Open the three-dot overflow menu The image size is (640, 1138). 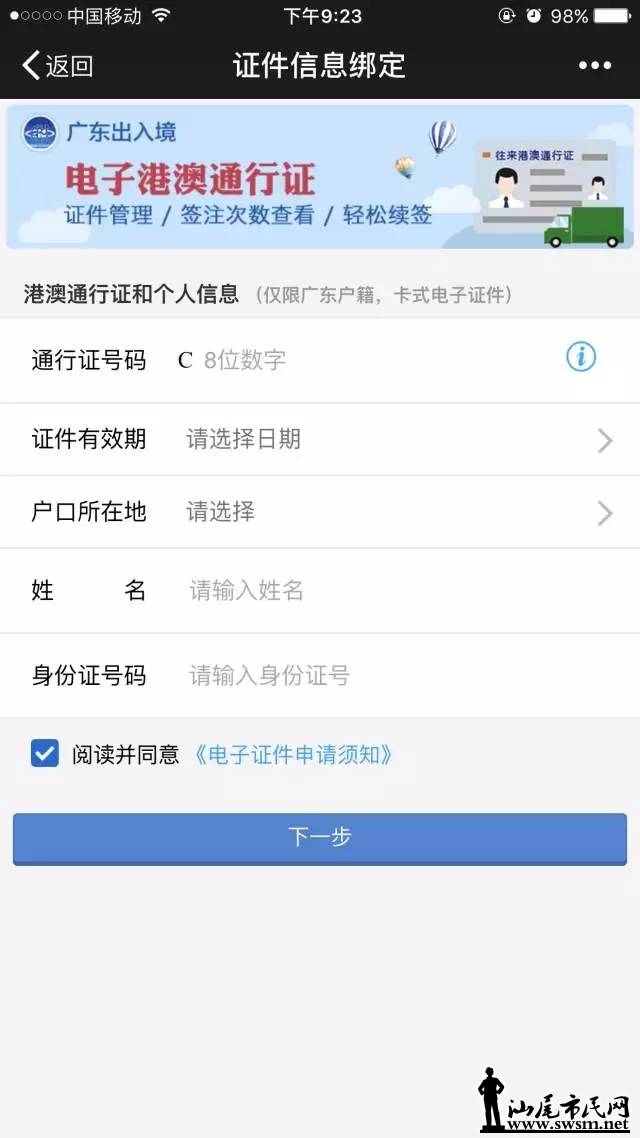tap(594, 66)
